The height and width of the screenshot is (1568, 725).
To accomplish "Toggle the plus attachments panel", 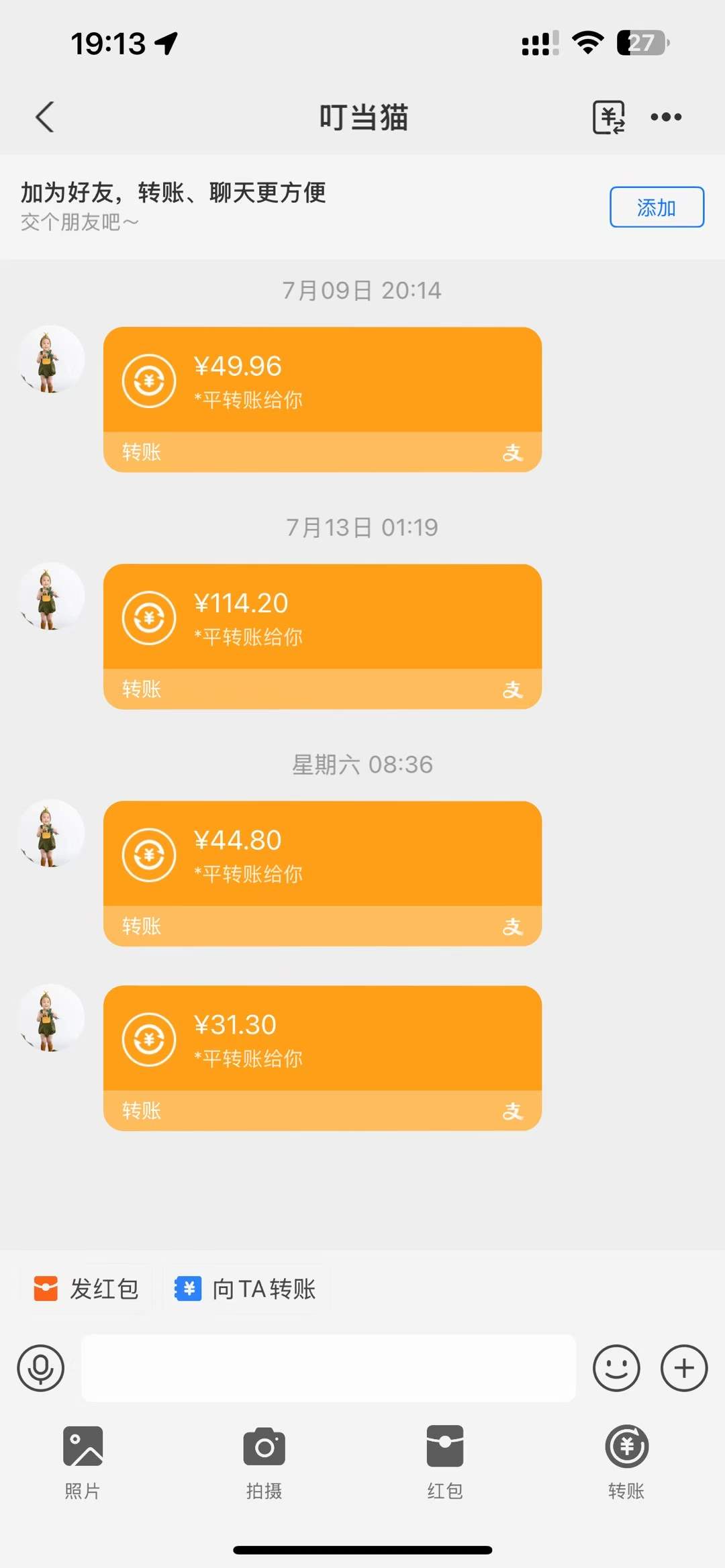I will (683, 1368).
